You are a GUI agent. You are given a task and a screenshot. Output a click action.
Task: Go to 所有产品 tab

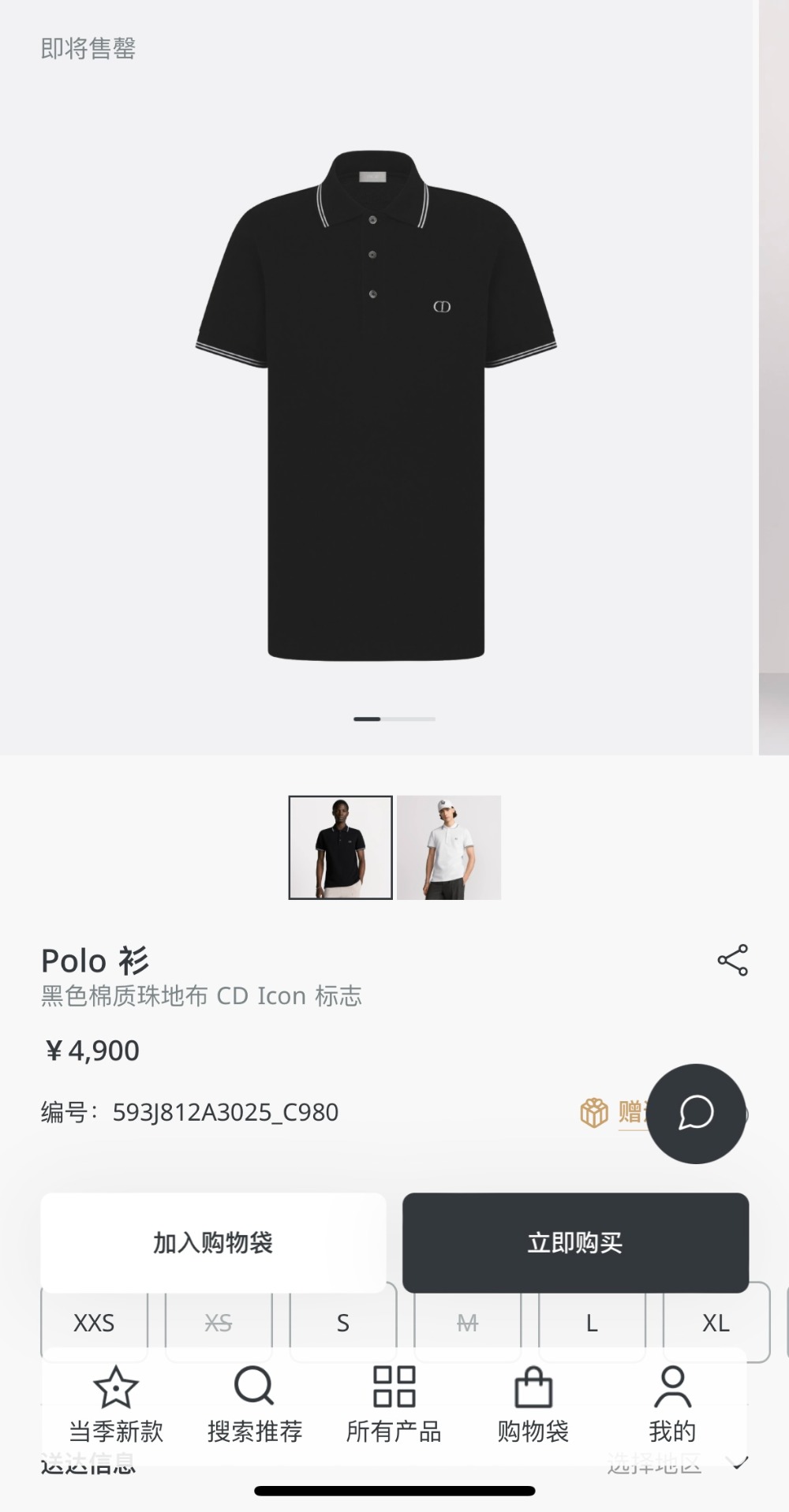point(394,1406)
